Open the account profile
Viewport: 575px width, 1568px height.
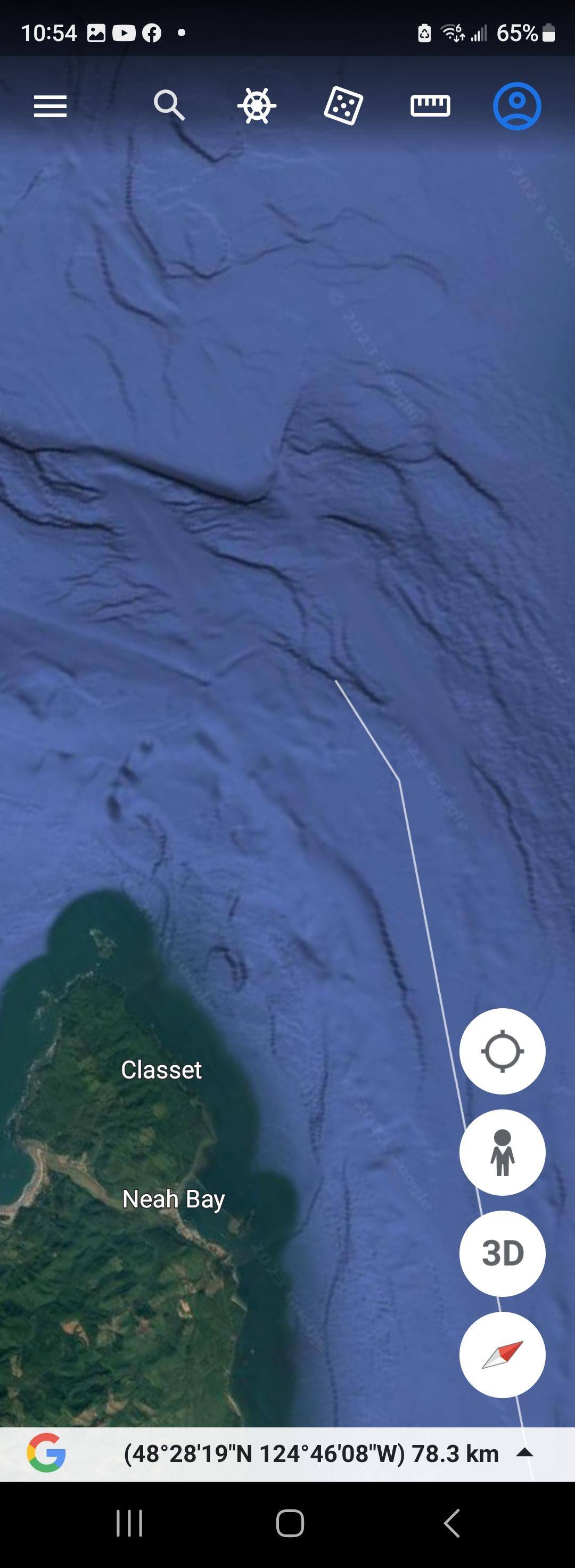(516, 106)
